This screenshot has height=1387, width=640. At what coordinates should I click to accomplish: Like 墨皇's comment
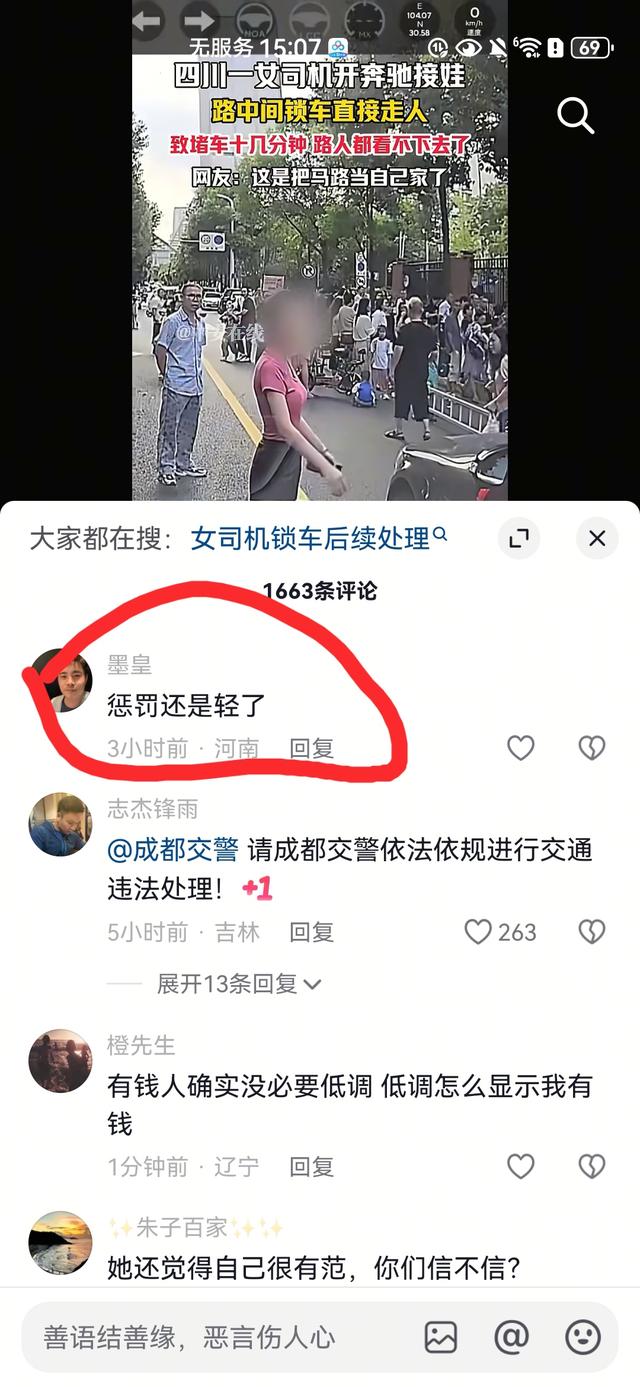point(520,748)
